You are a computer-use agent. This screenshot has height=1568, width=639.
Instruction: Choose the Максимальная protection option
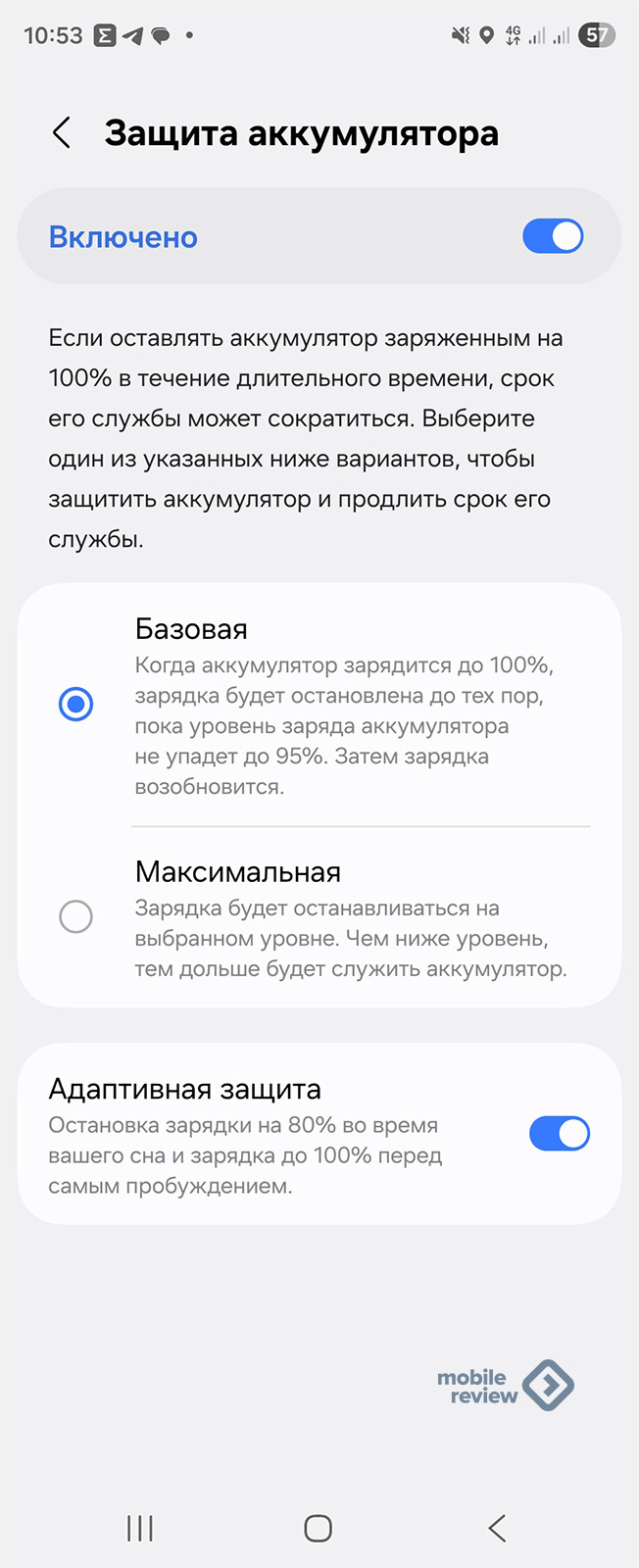click(x=75, y=916)
